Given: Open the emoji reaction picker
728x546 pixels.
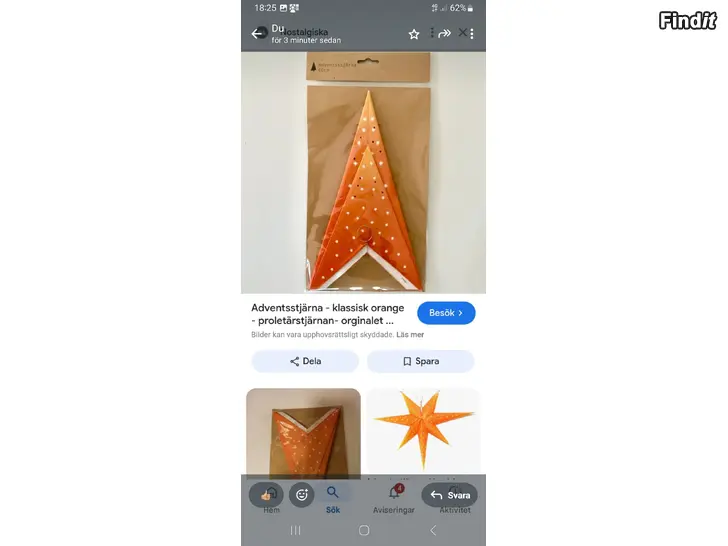Looking at the screenshot, I should coord(300,495).
